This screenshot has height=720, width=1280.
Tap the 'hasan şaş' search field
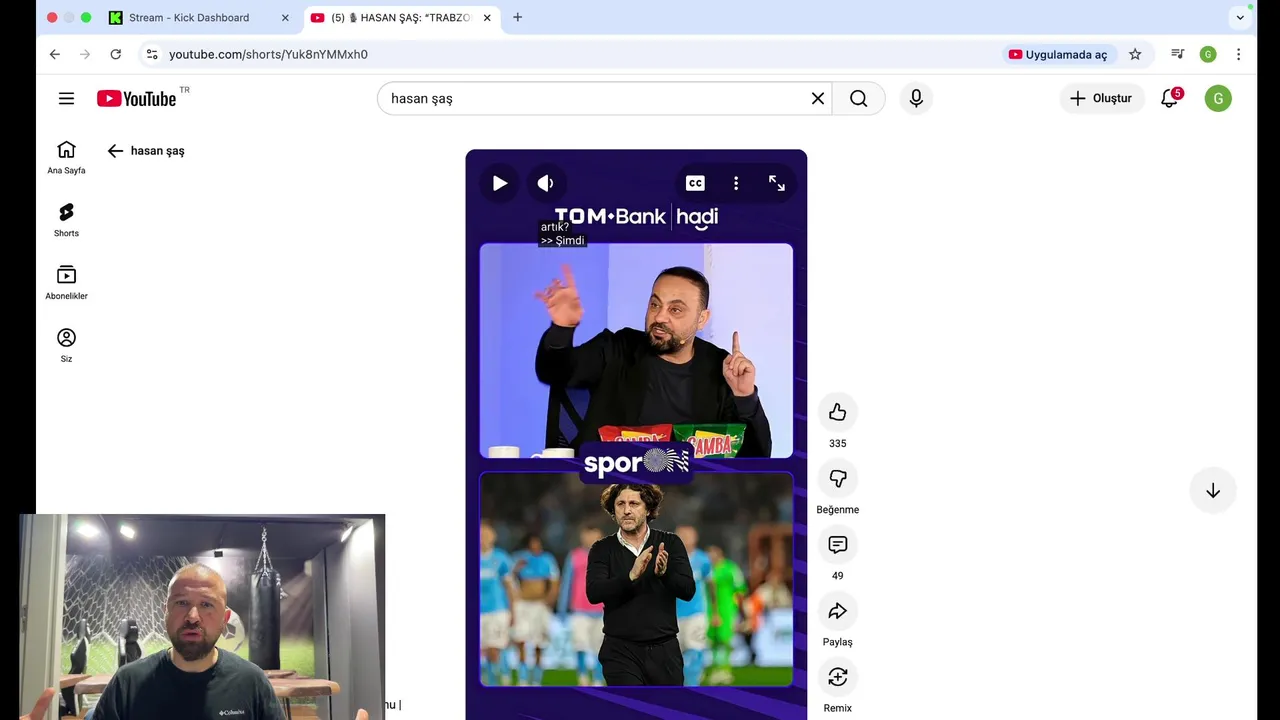[590, 98]
